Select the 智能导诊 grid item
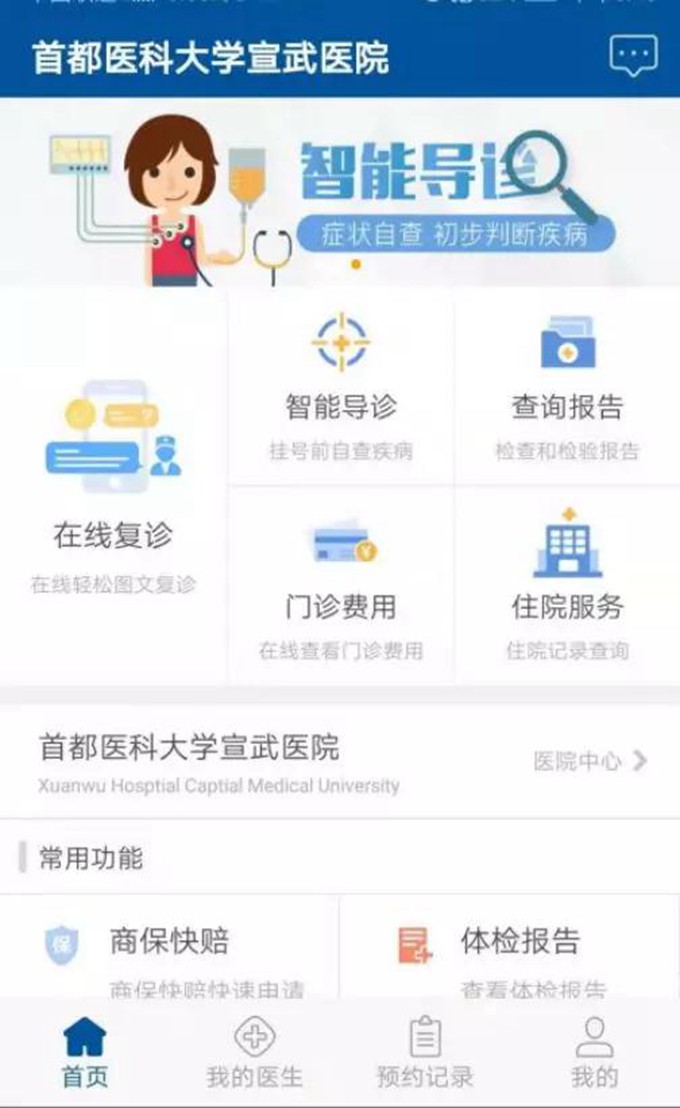680x1108 pixels. click(341, 387)
